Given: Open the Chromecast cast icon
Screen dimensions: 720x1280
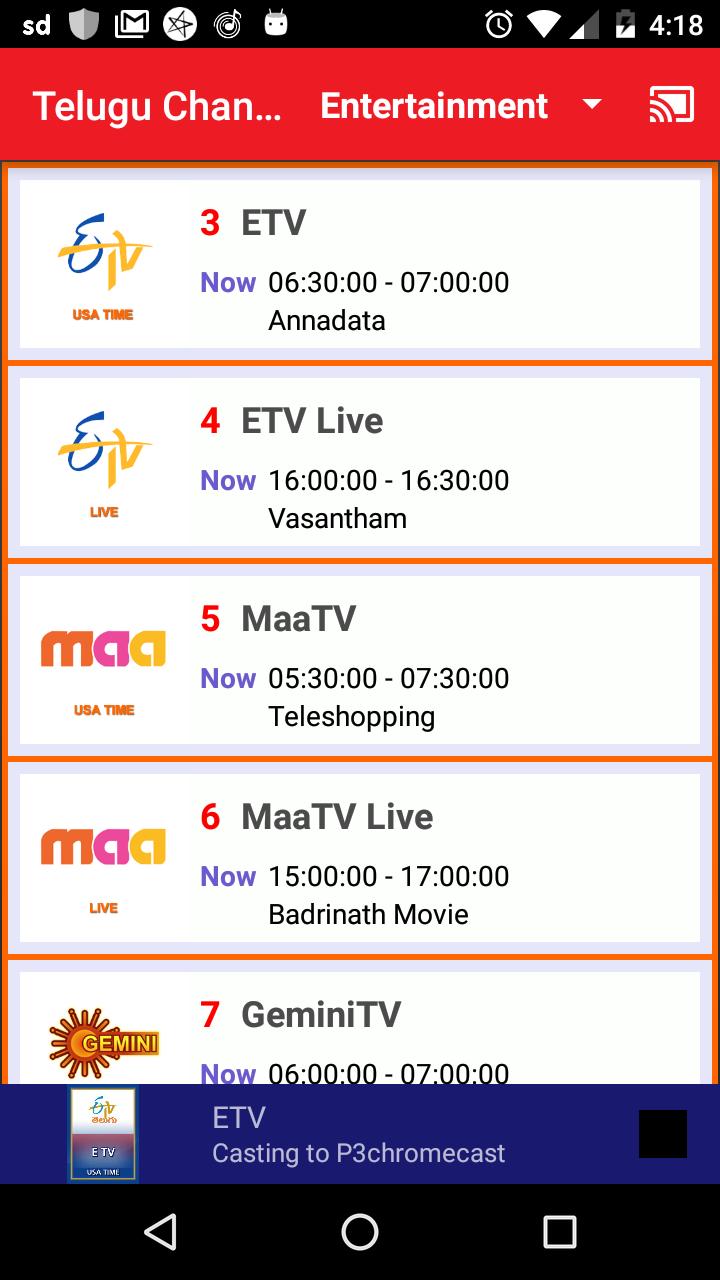Looking at the screenshot, I should (x=671, y=105).
